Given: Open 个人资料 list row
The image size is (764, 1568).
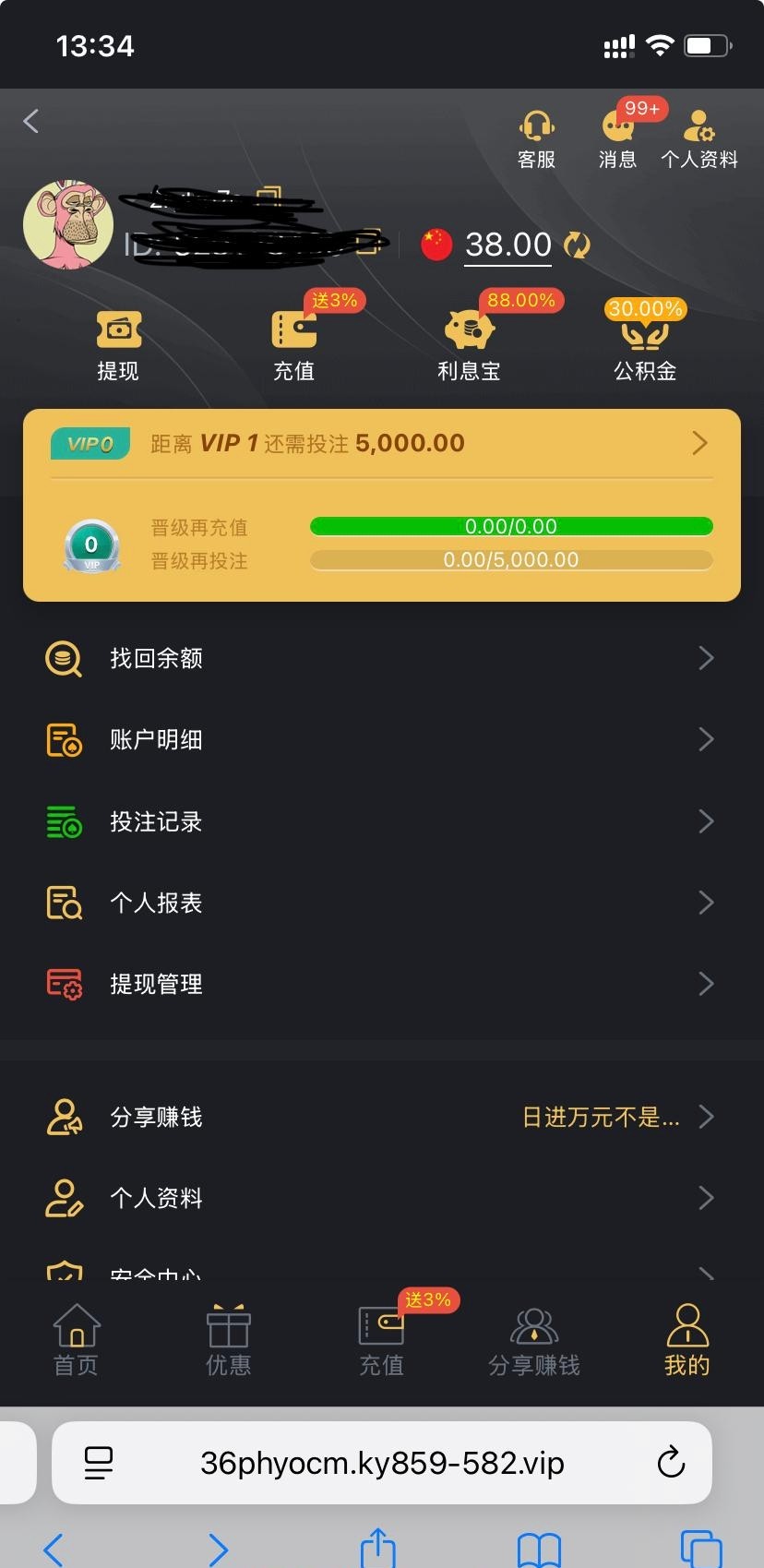Looking at the screenshot, I should [382, 1198].
